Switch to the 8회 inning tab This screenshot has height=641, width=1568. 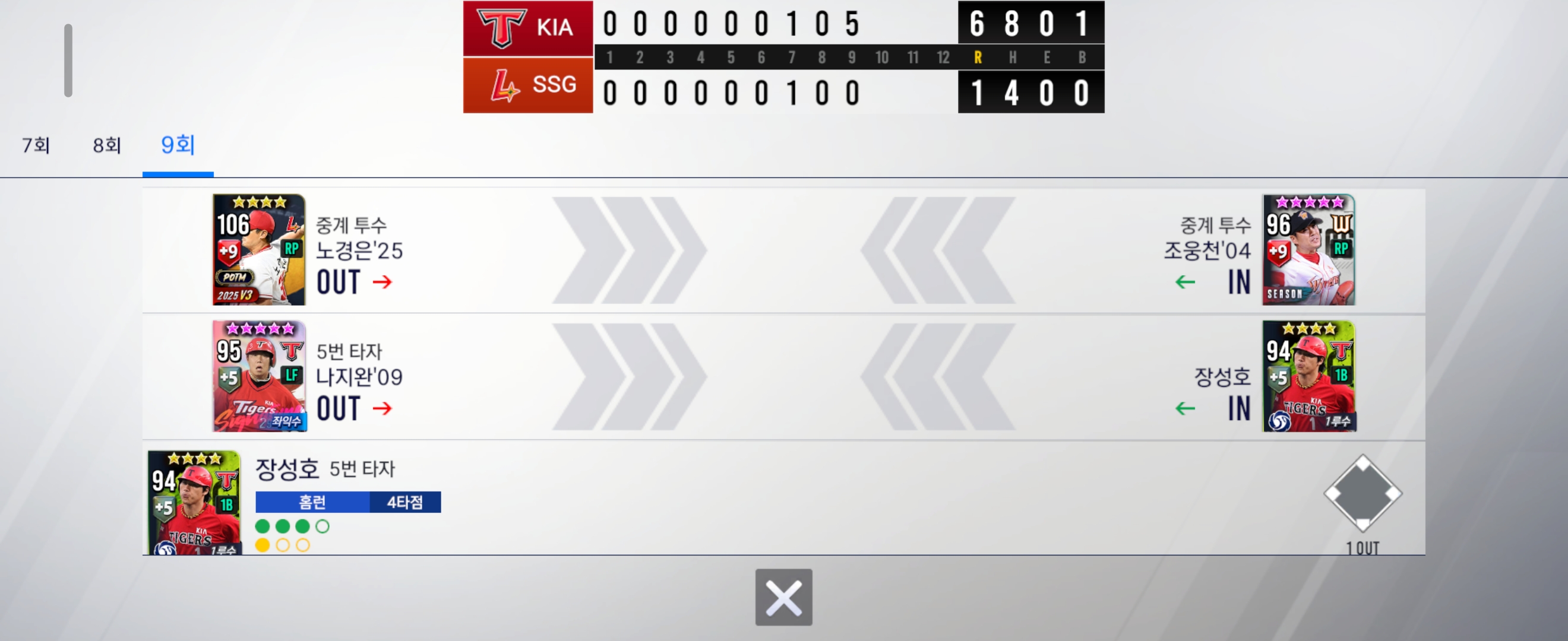coord(107,145)
